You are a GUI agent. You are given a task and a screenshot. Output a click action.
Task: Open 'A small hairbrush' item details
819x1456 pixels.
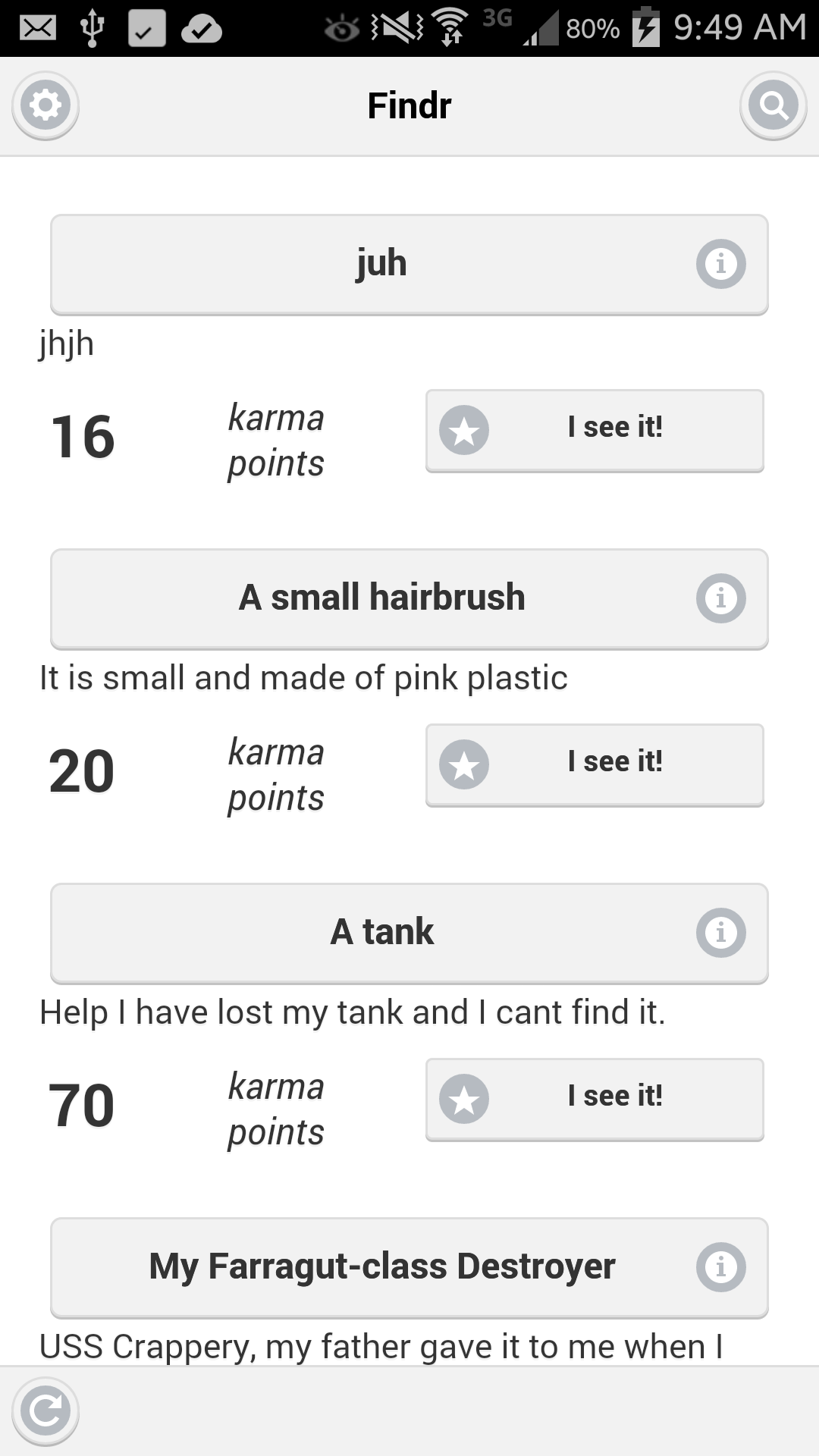[409, 598]
